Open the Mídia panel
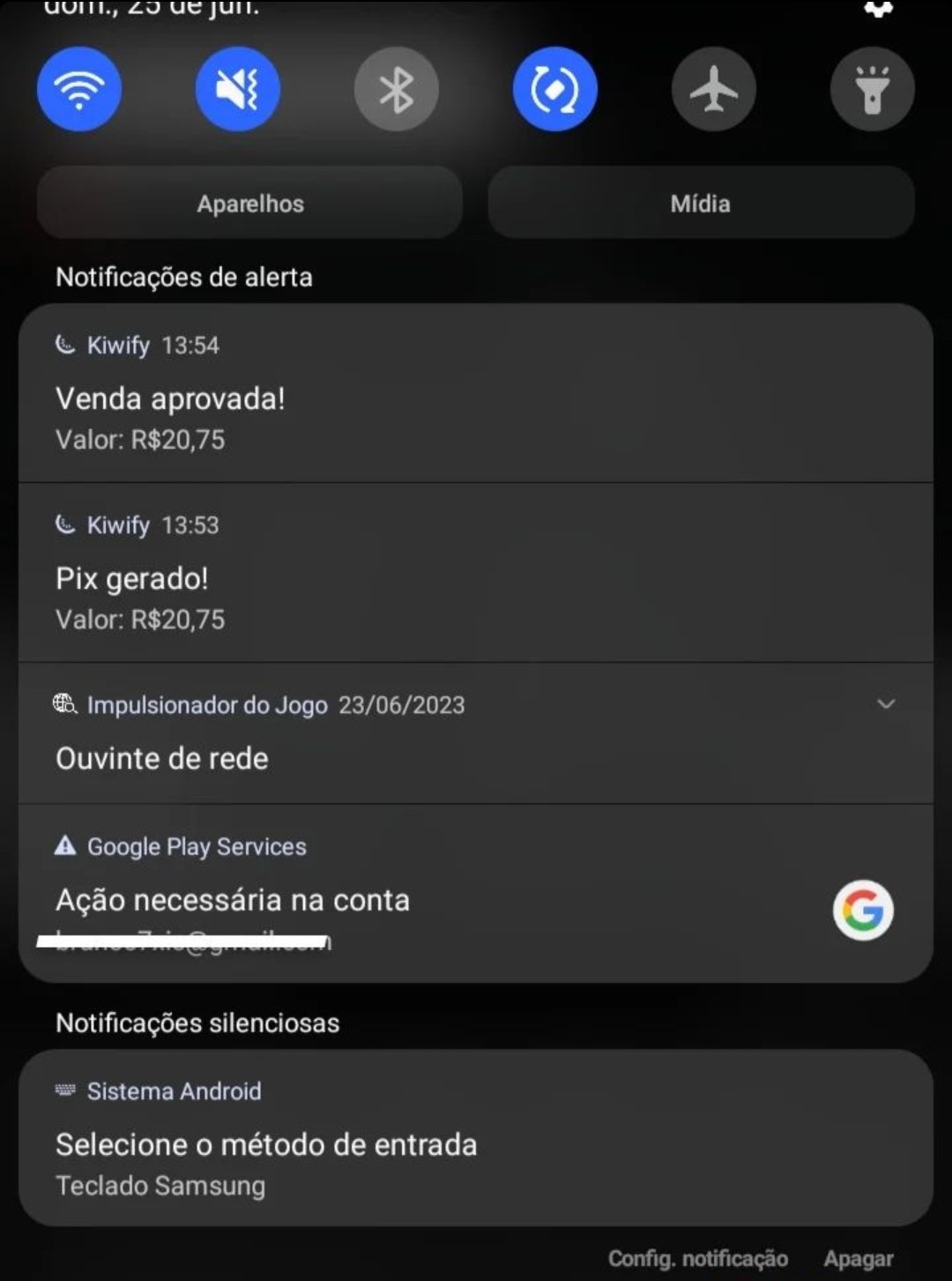 tap(701, 204)
